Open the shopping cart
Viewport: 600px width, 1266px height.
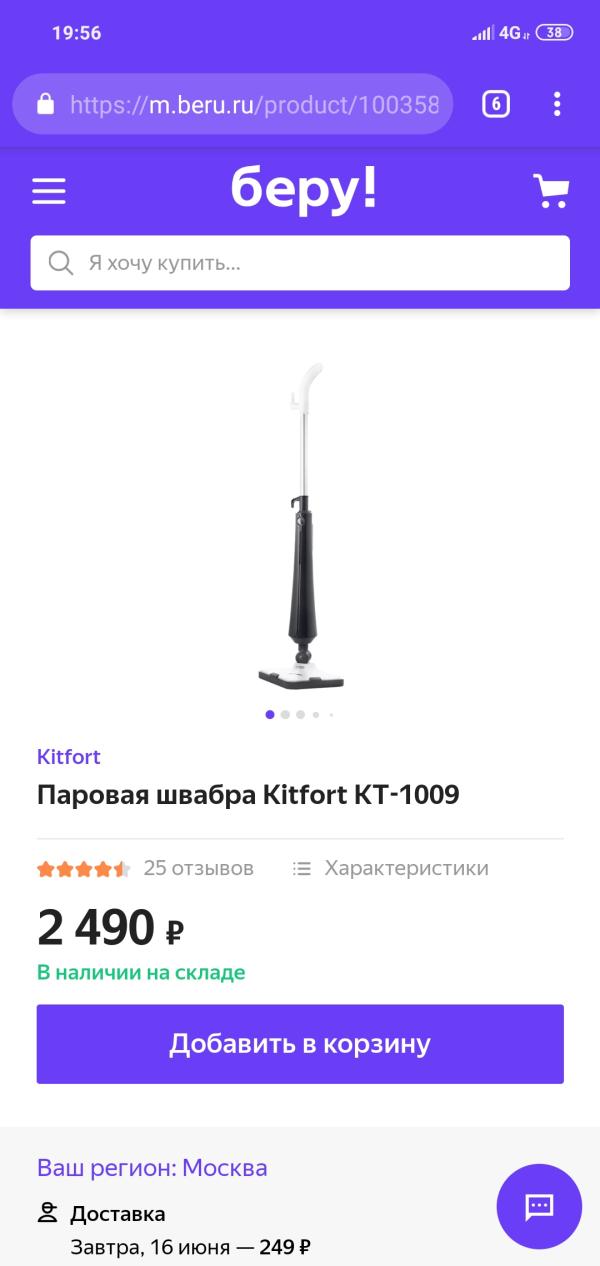[550, 190]
